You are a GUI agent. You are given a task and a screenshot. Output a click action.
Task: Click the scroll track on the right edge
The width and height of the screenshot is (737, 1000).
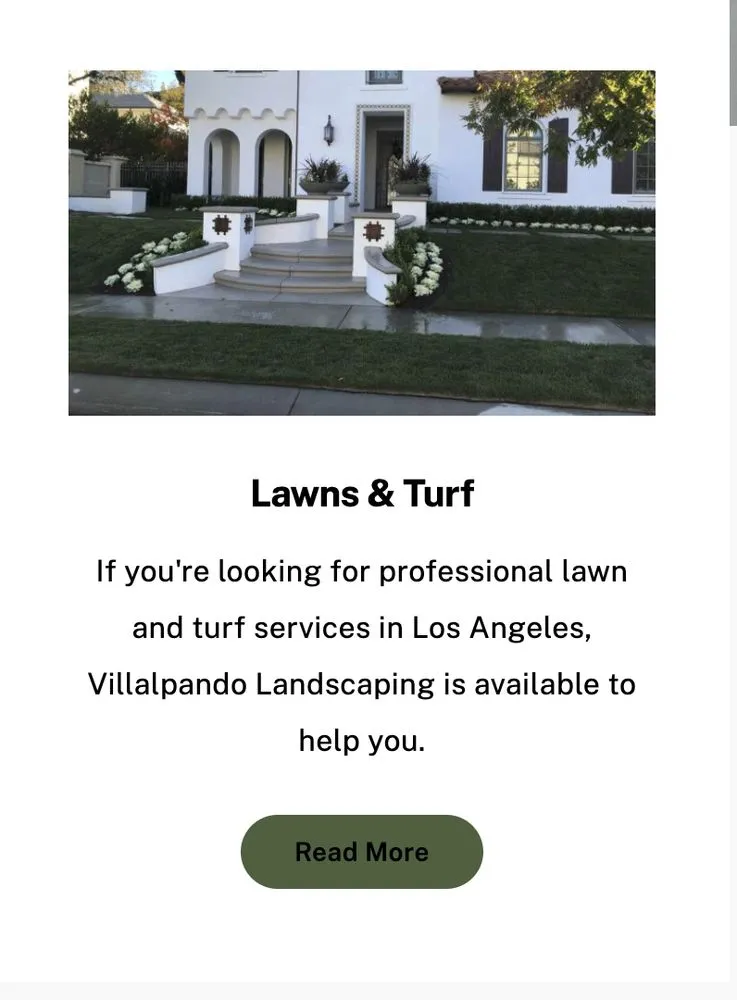(732, 500)
